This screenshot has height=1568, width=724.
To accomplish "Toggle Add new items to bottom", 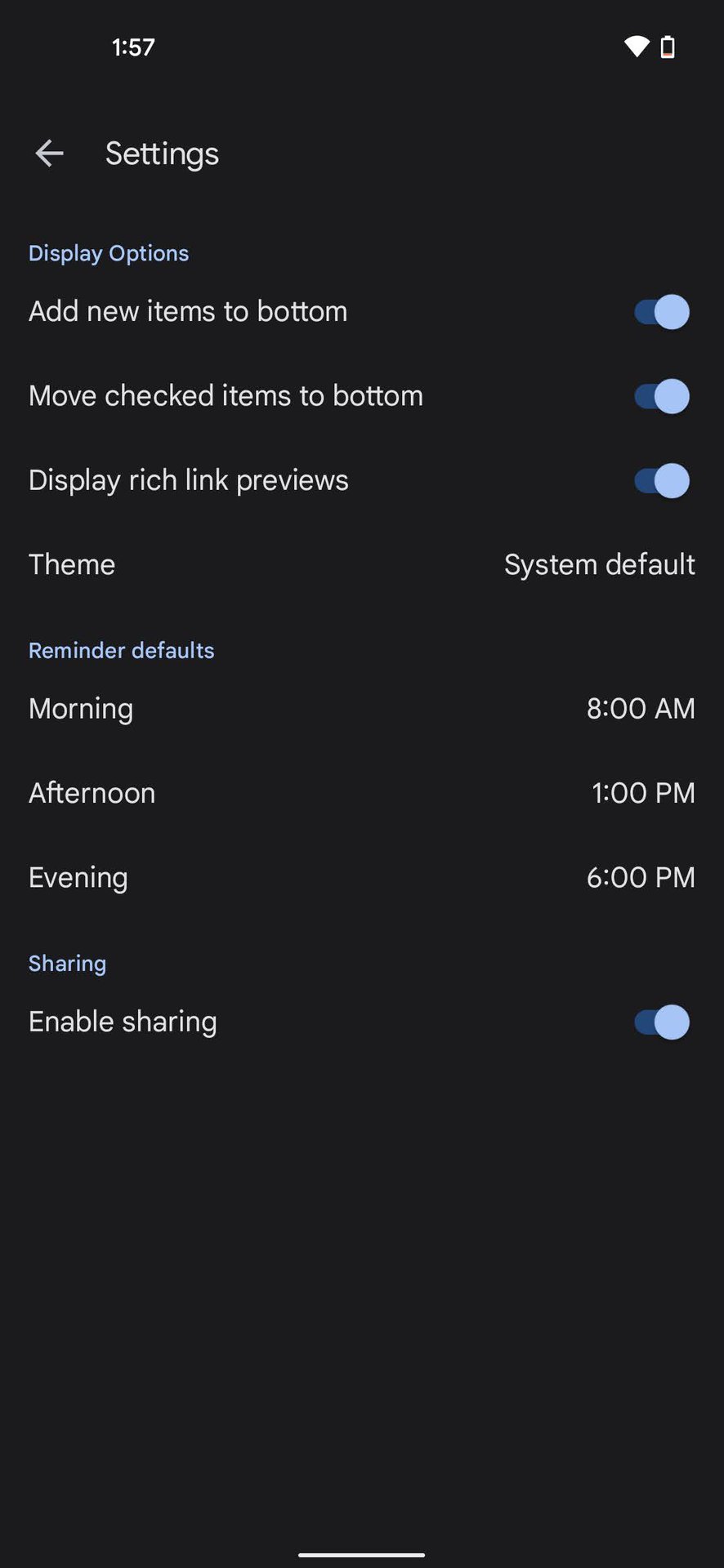I will pyautogui.click(x=661, y=312).
